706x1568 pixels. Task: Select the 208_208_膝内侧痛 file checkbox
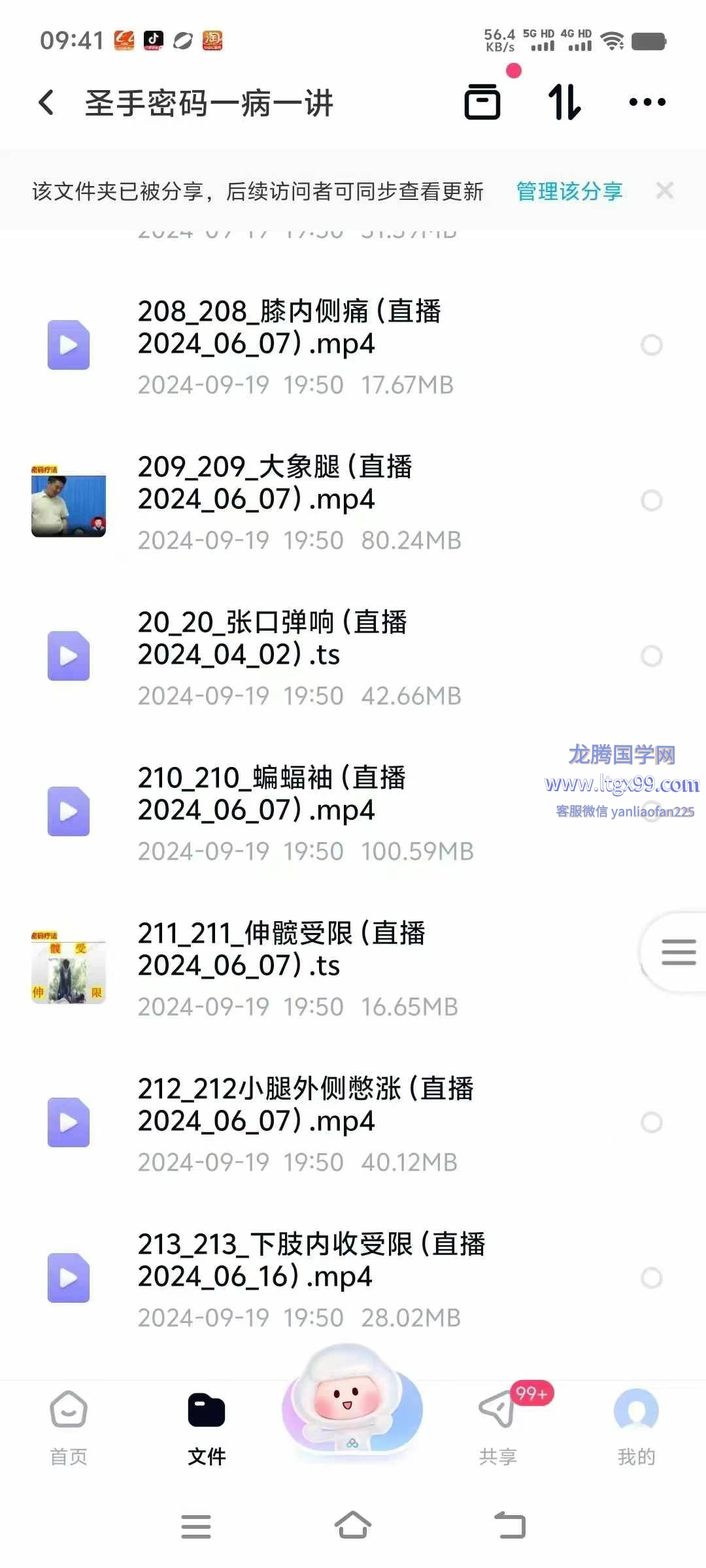(x=652, y=345)
